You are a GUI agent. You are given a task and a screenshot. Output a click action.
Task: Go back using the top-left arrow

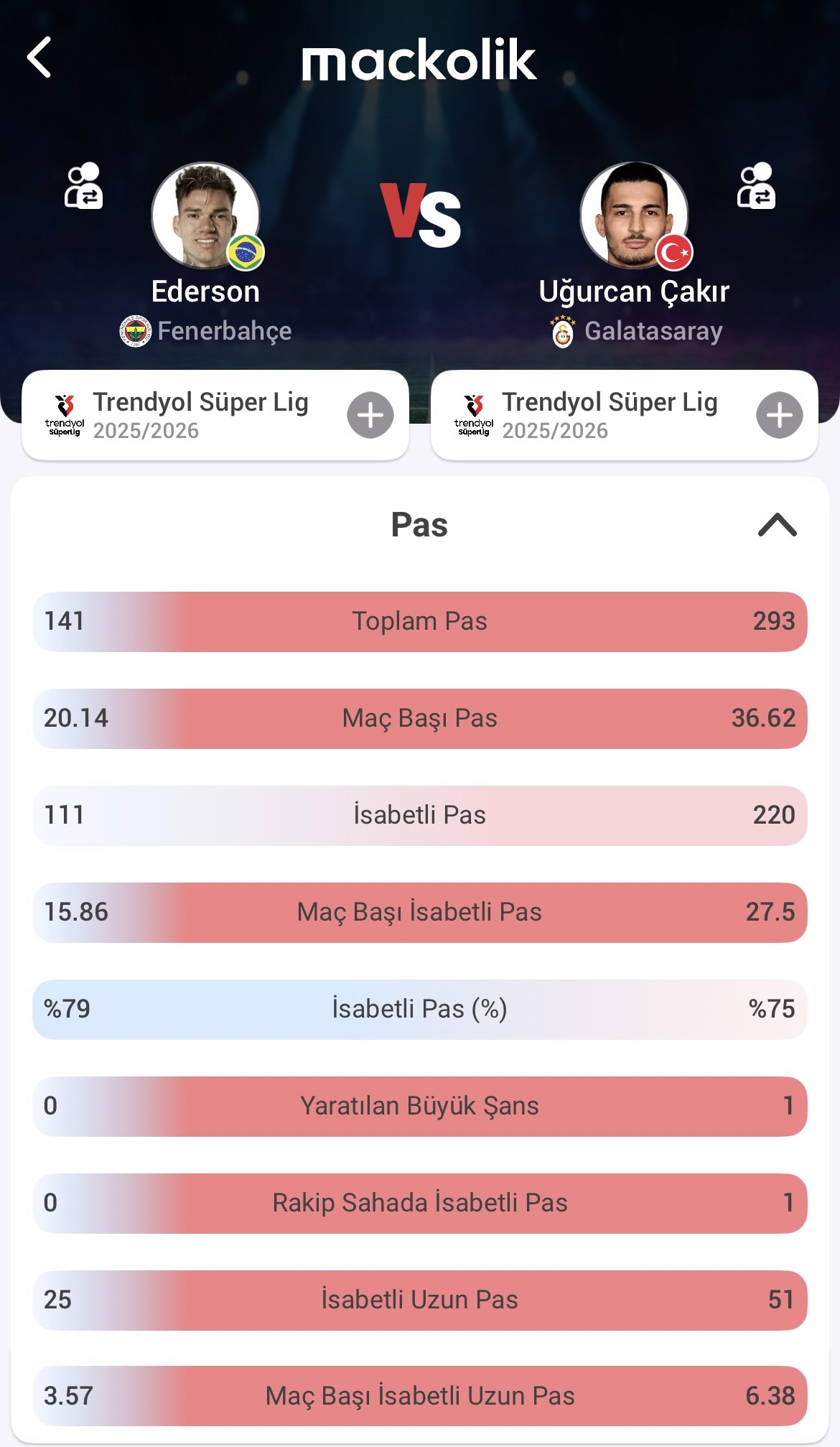(39, 57)
